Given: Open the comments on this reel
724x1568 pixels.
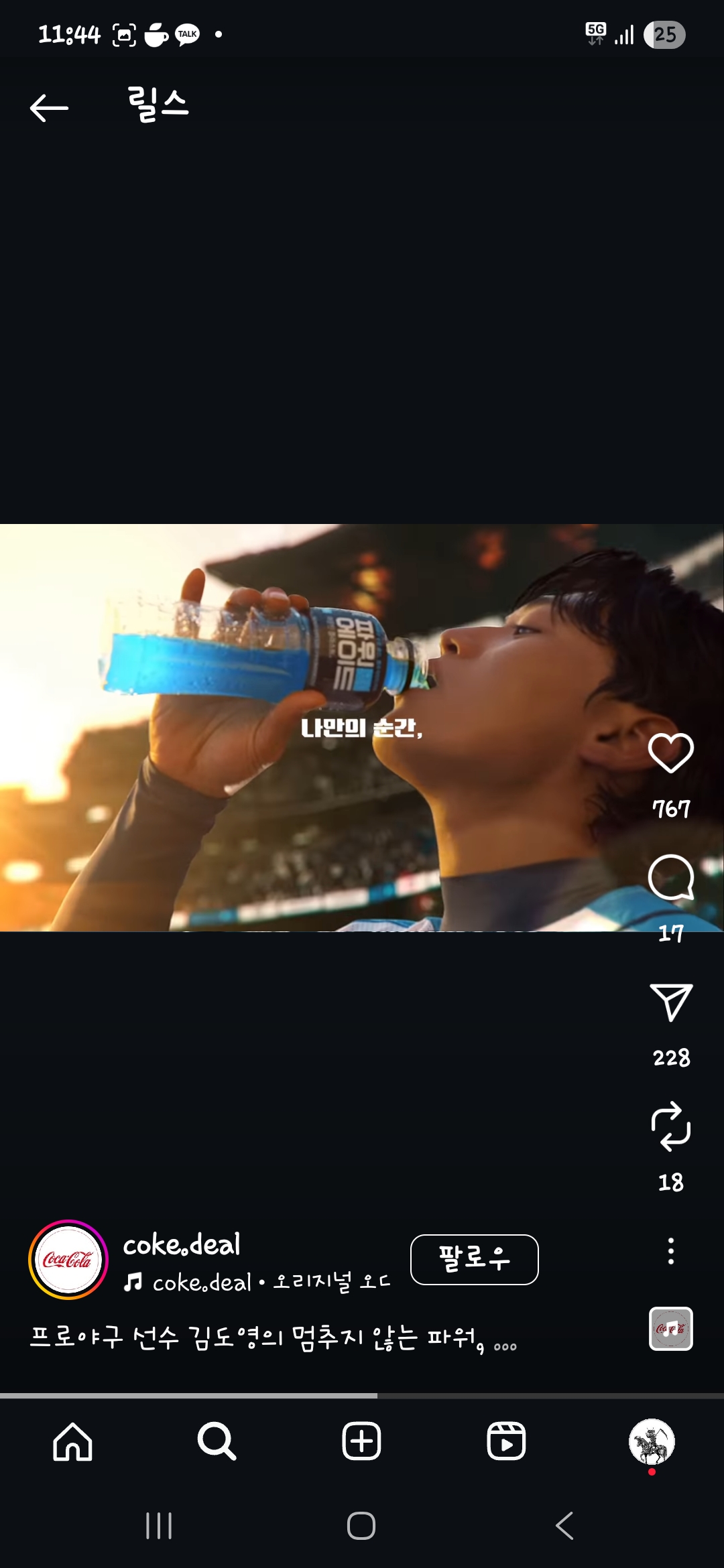Looking at the screenshot, I should (670, 877).
